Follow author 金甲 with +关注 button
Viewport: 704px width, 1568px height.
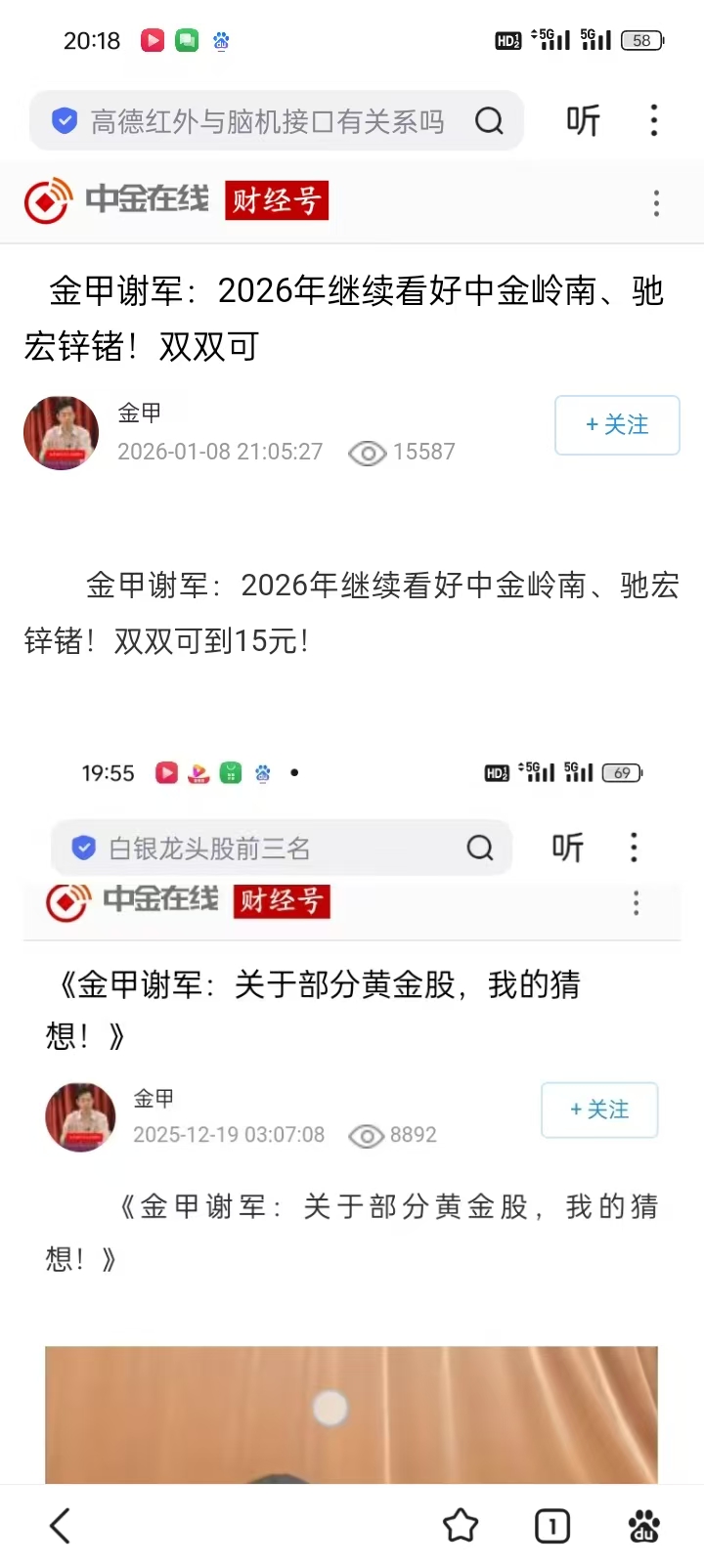click(x=617, y=425)
